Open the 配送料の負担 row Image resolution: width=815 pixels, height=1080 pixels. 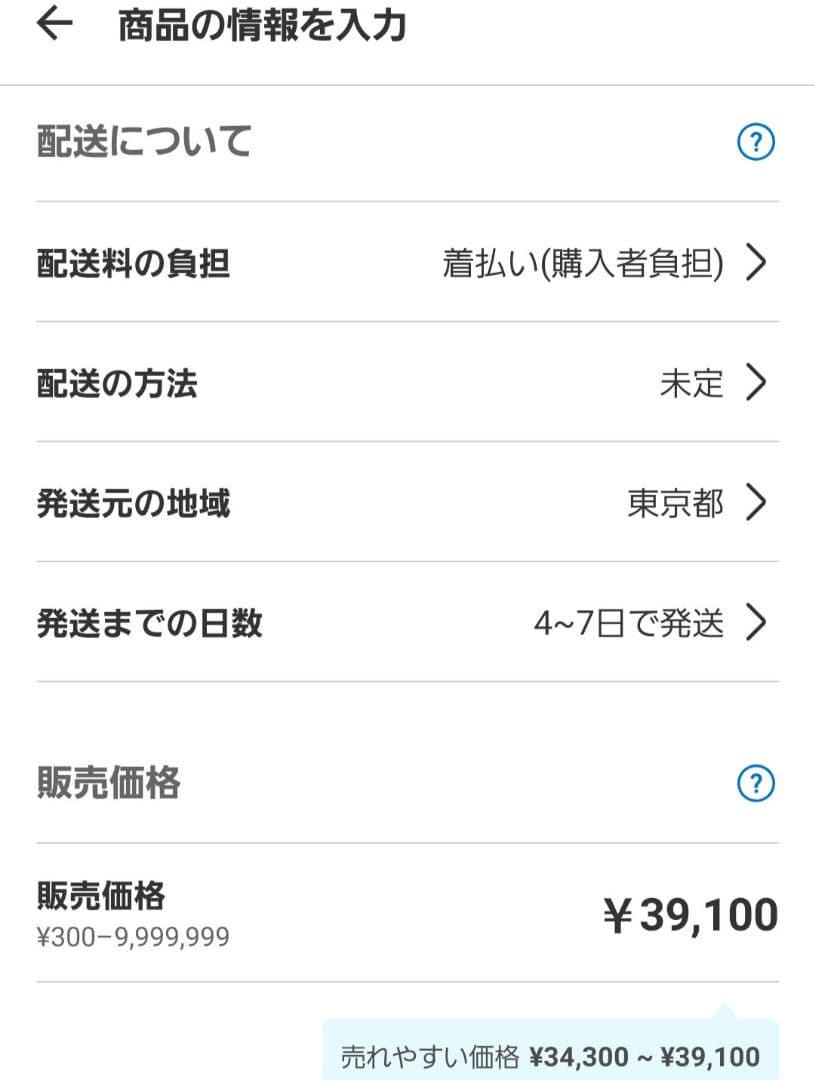[407, 263]
